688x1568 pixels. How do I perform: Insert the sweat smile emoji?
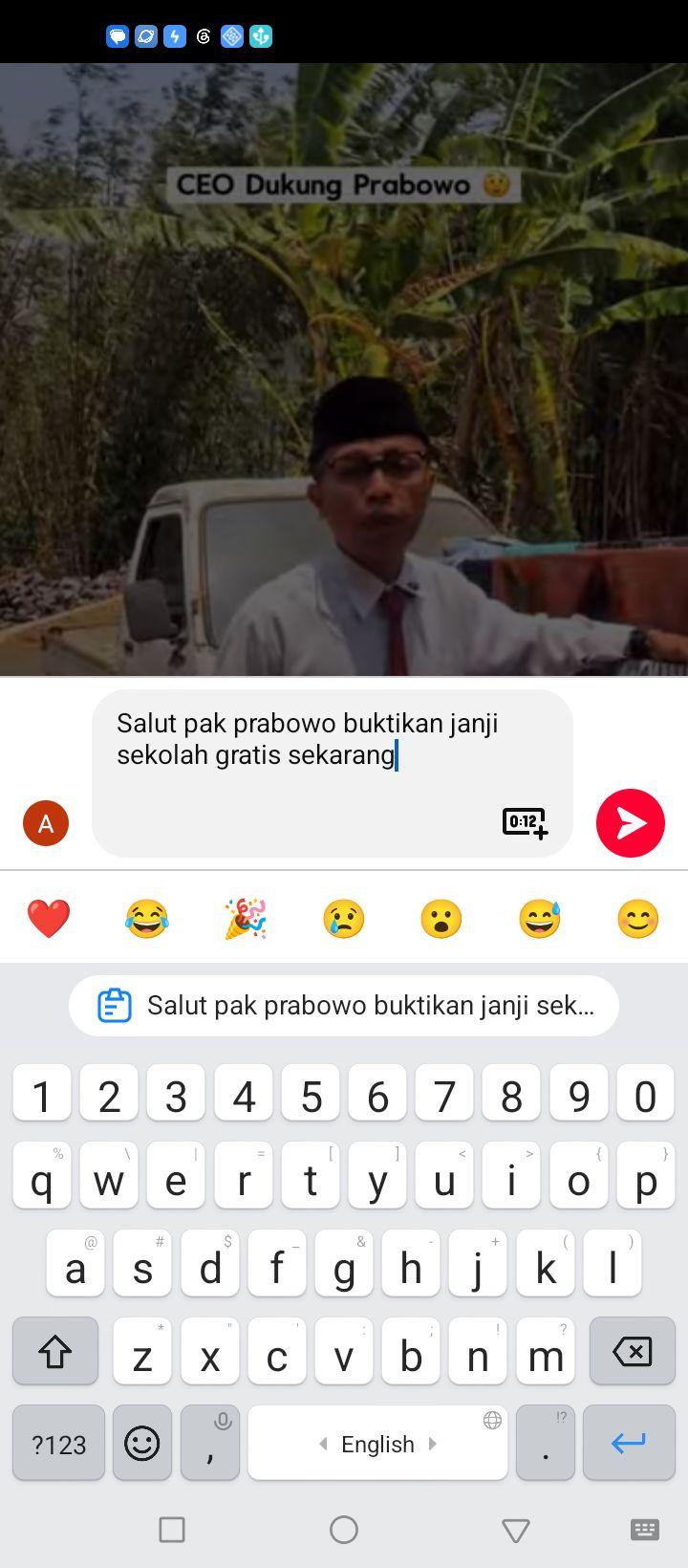point(540,919)
